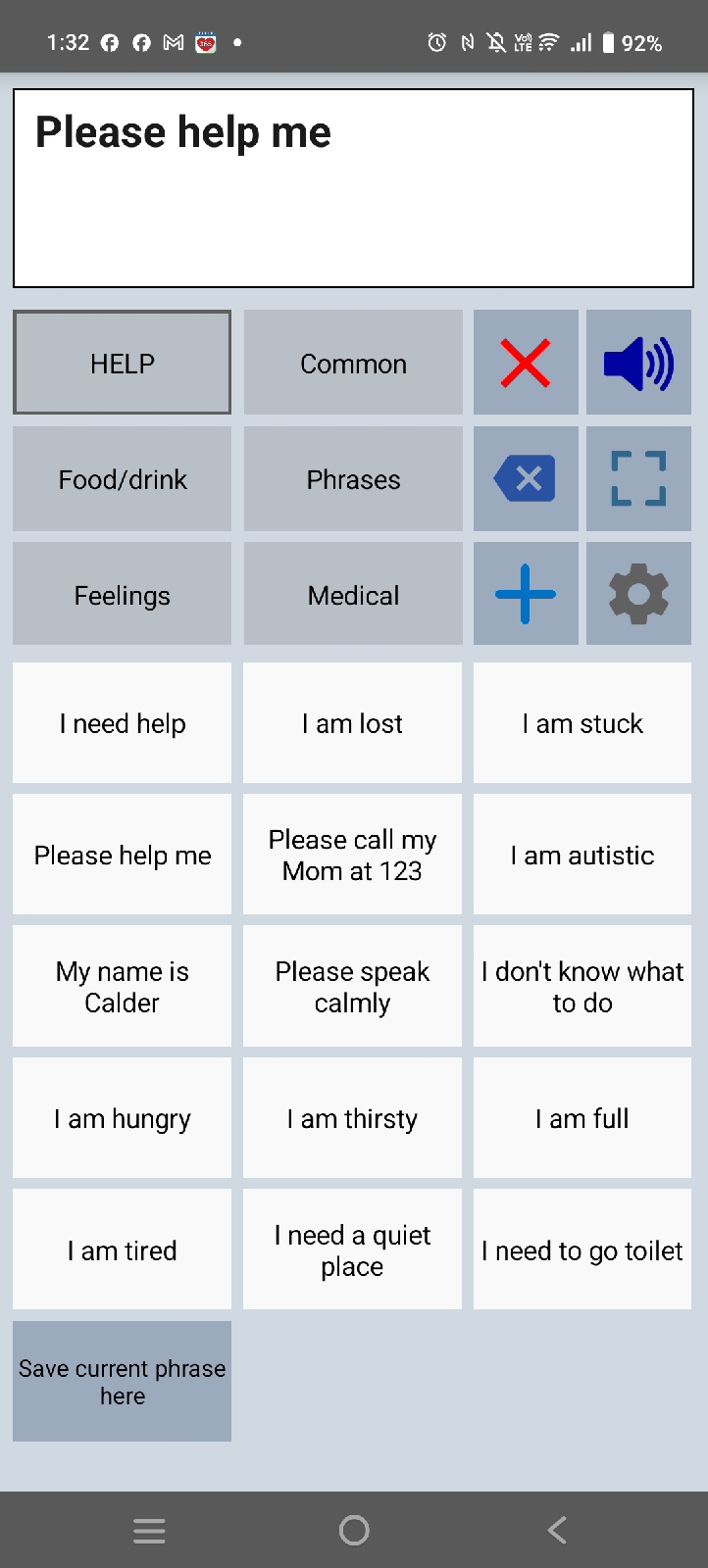Screen dimensions: 708x1568
Task: Delete the last word with the backspace icon
Action: tap(526, 478)
